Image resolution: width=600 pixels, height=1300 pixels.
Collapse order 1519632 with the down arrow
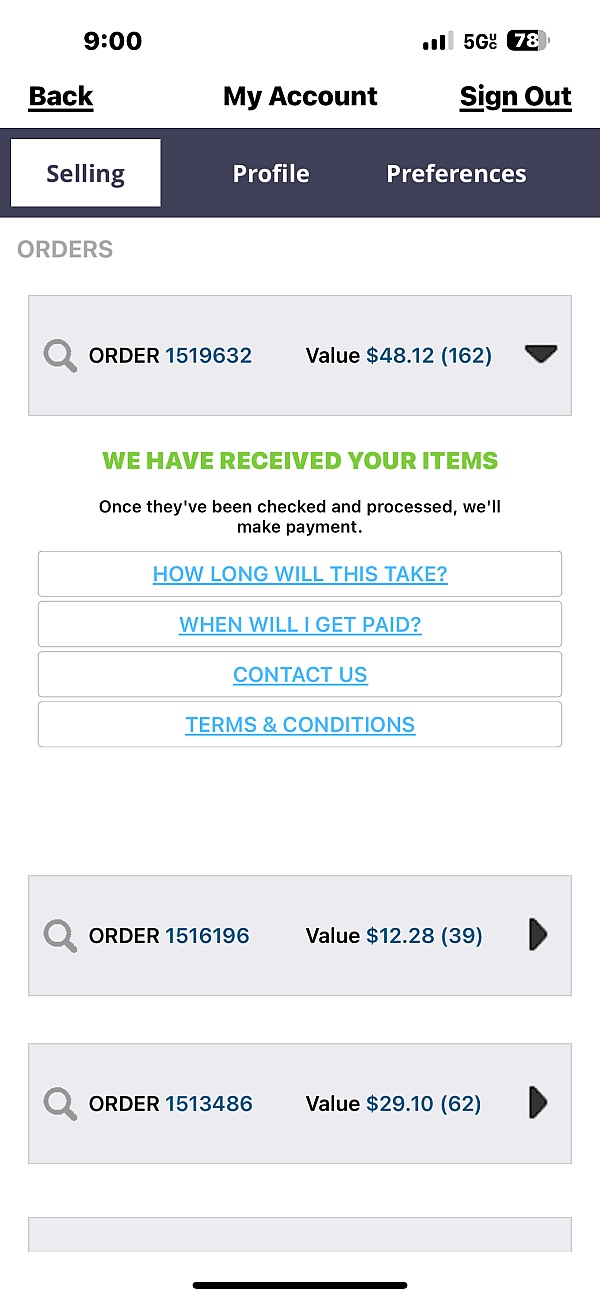[540, 354]
